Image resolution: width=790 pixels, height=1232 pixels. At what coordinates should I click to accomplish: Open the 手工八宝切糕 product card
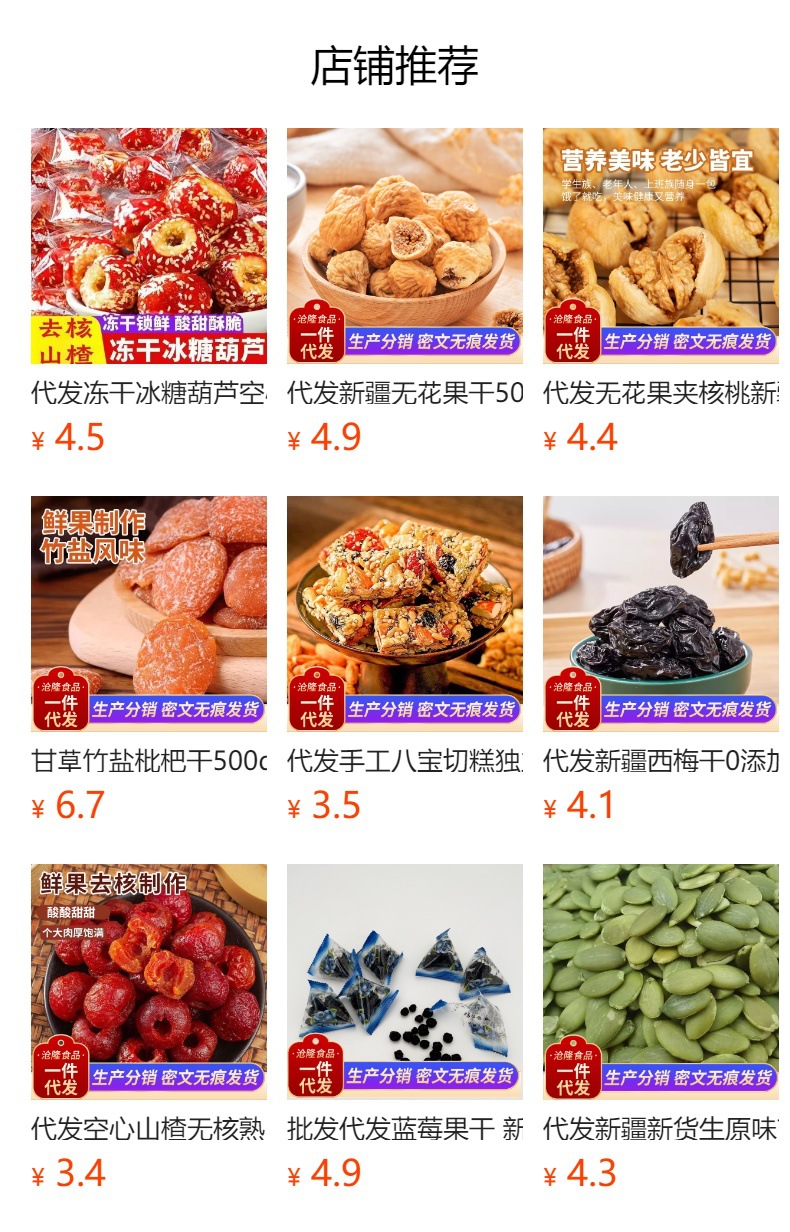405,614
